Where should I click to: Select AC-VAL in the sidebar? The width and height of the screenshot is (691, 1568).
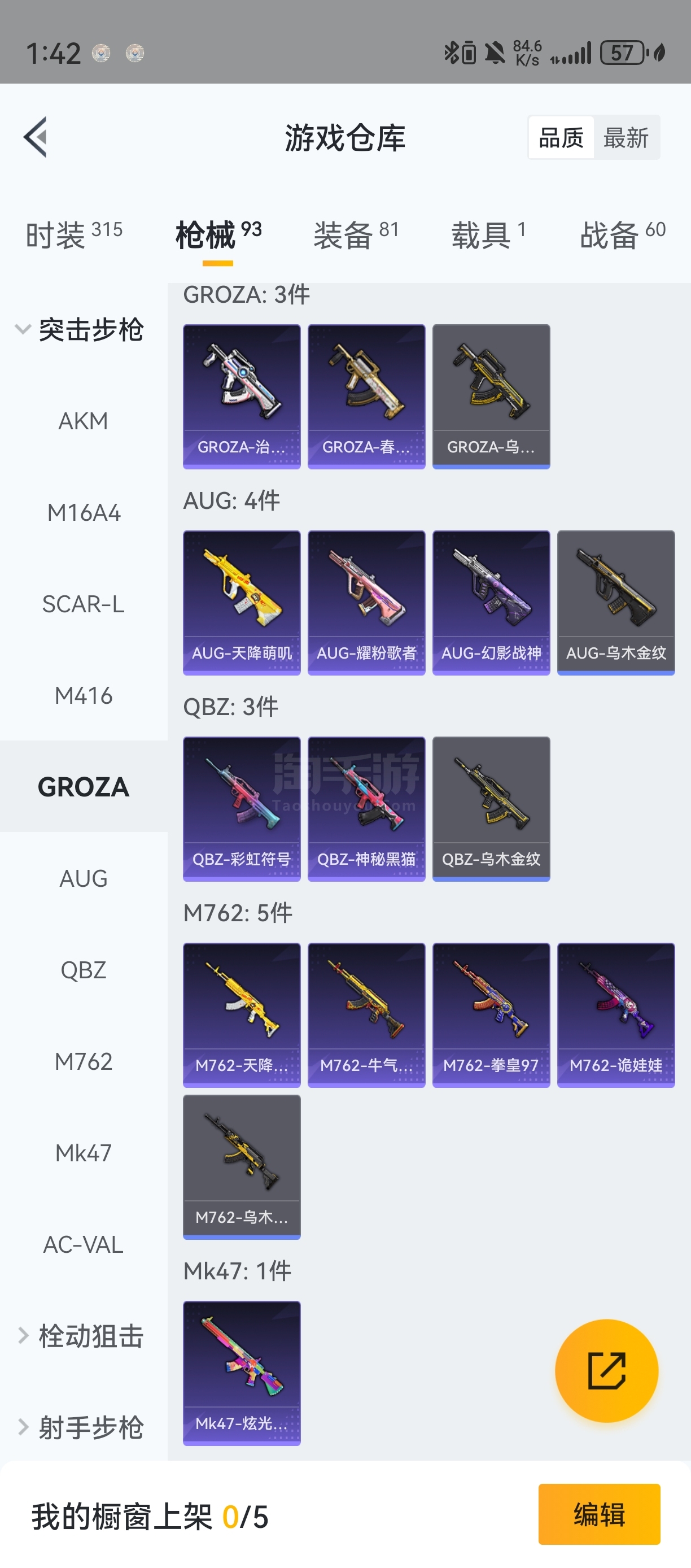[84, 1244]
